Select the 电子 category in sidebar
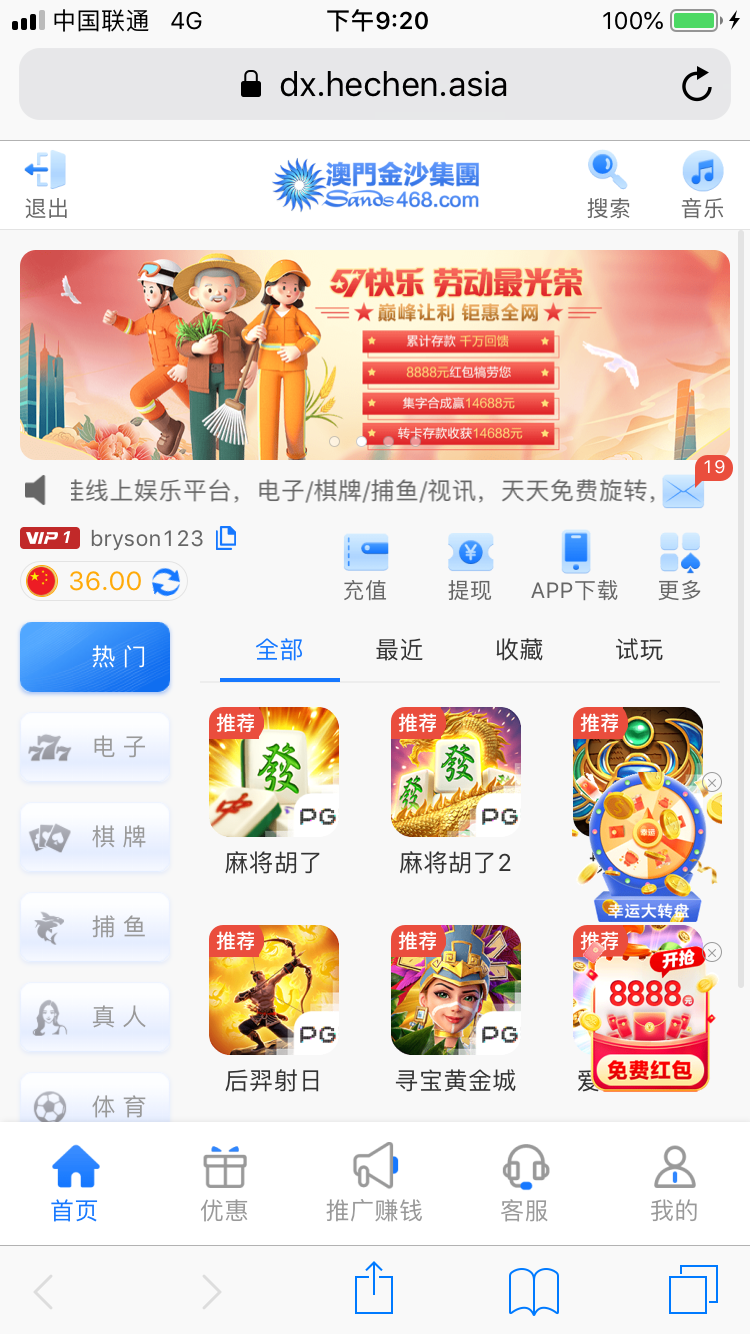 coord(94,747)
